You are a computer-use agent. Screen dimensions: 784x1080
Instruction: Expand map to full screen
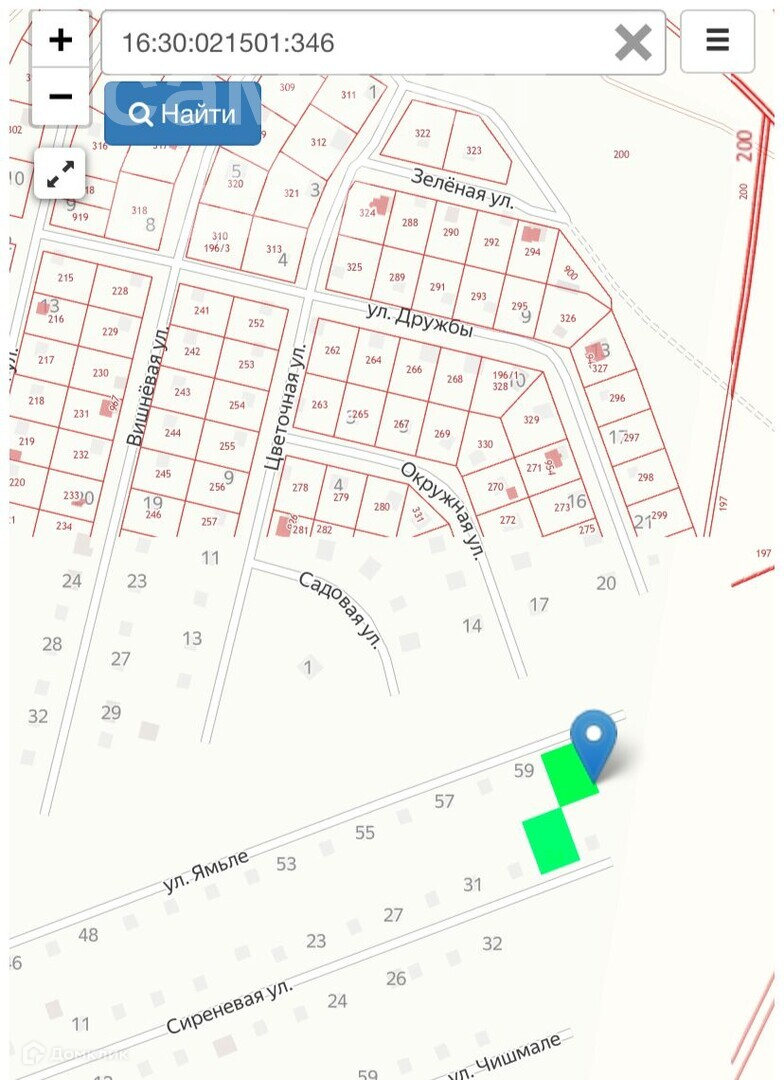pos(61,177)
